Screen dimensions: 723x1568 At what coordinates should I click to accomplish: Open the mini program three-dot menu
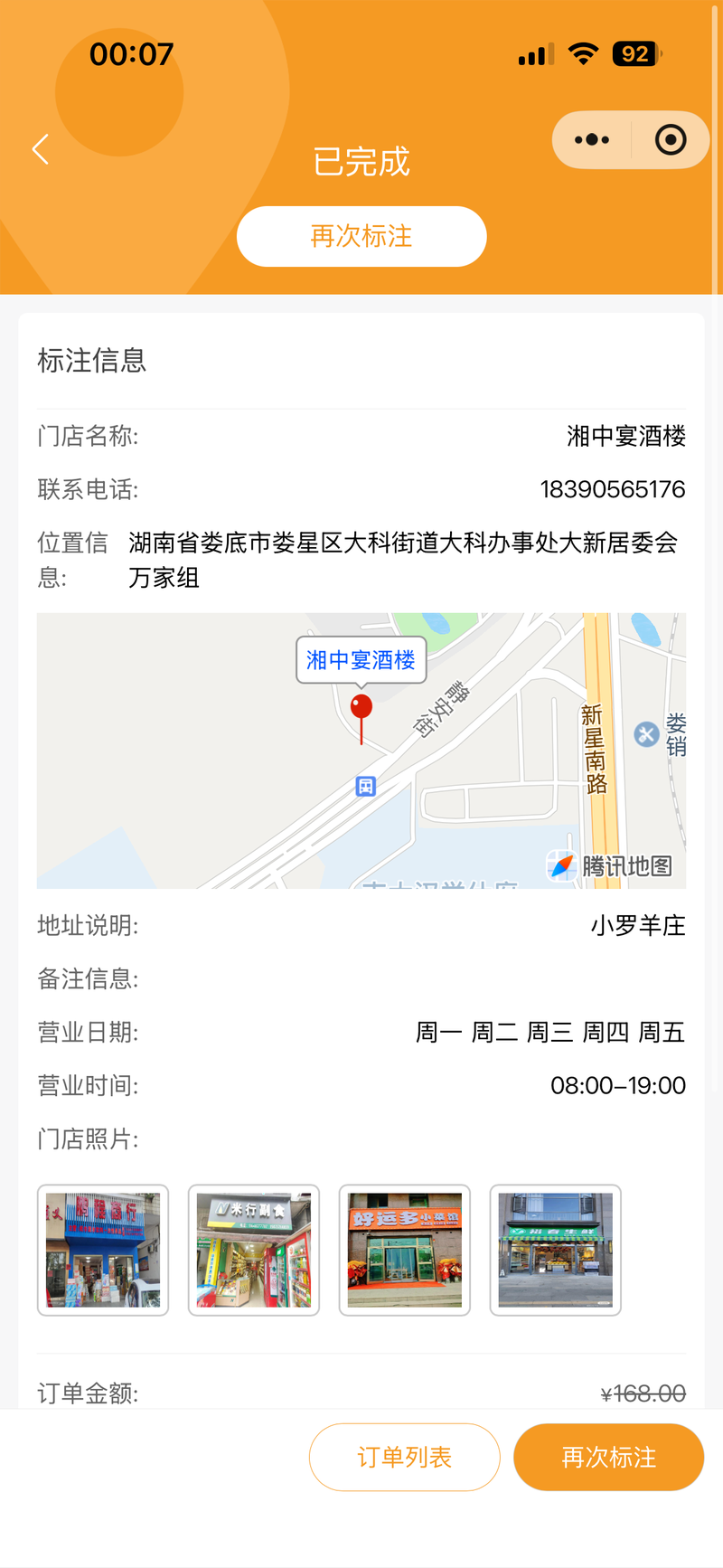(592, 140)
